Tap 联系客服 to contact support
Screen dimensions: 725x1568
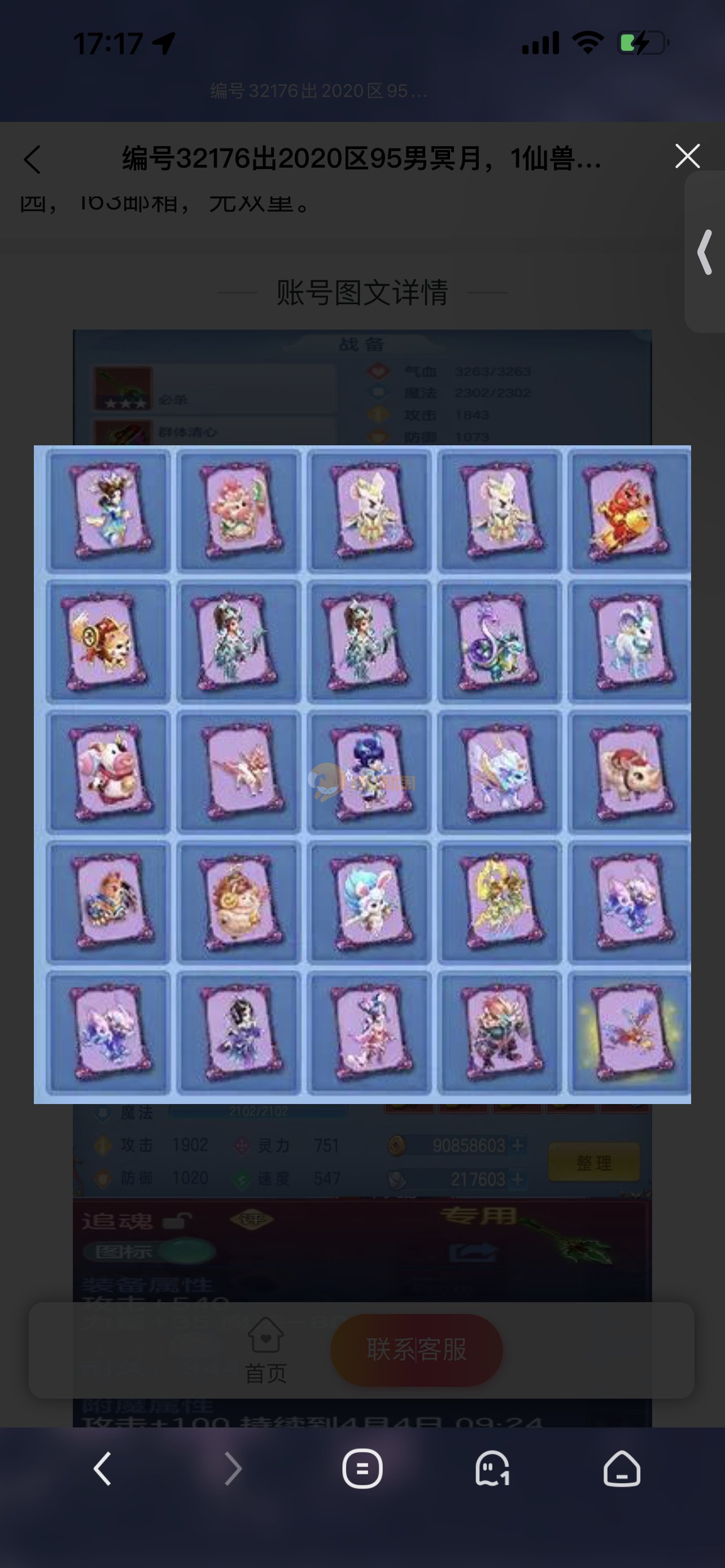click(x=416, y=1350)
